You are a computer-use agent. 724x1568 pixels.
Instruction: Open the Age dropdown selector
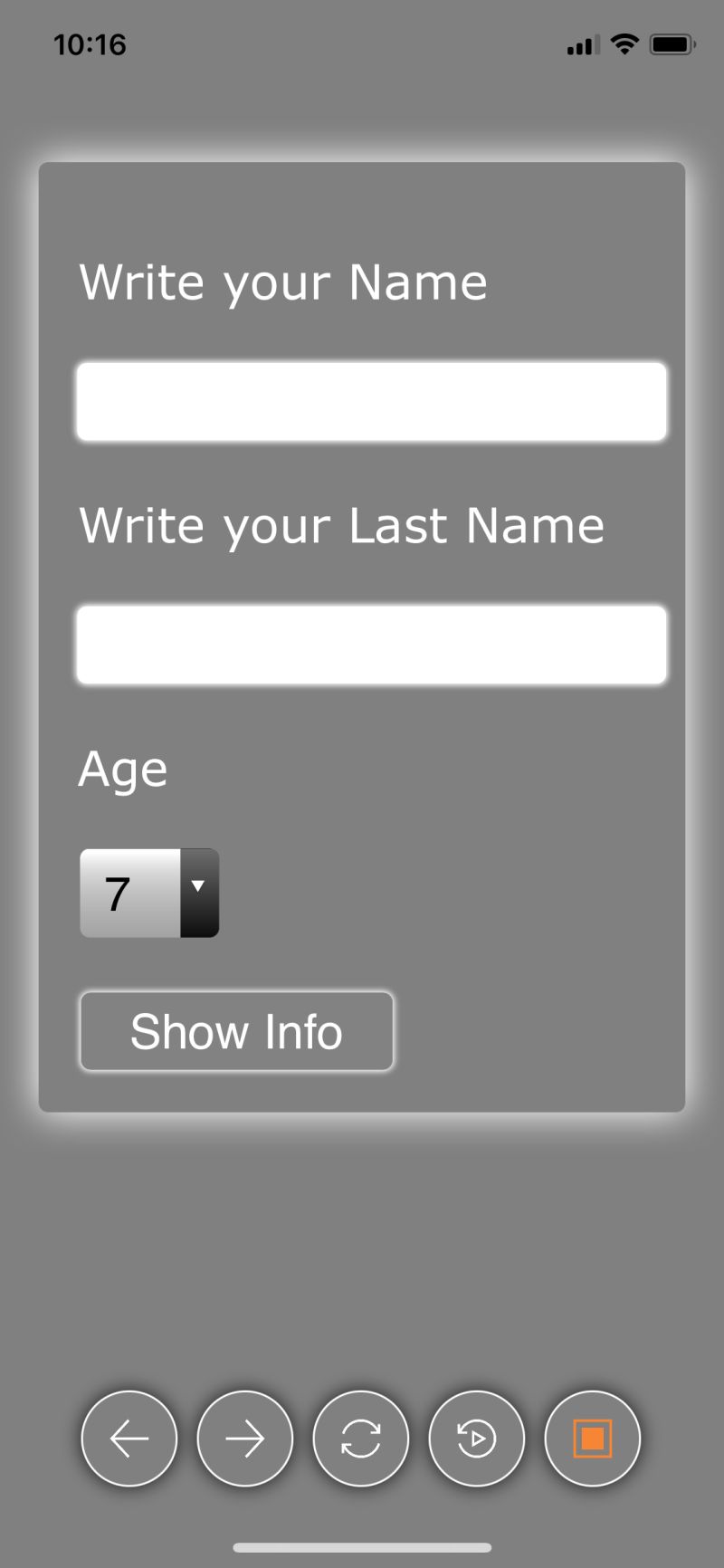point(149,894)
